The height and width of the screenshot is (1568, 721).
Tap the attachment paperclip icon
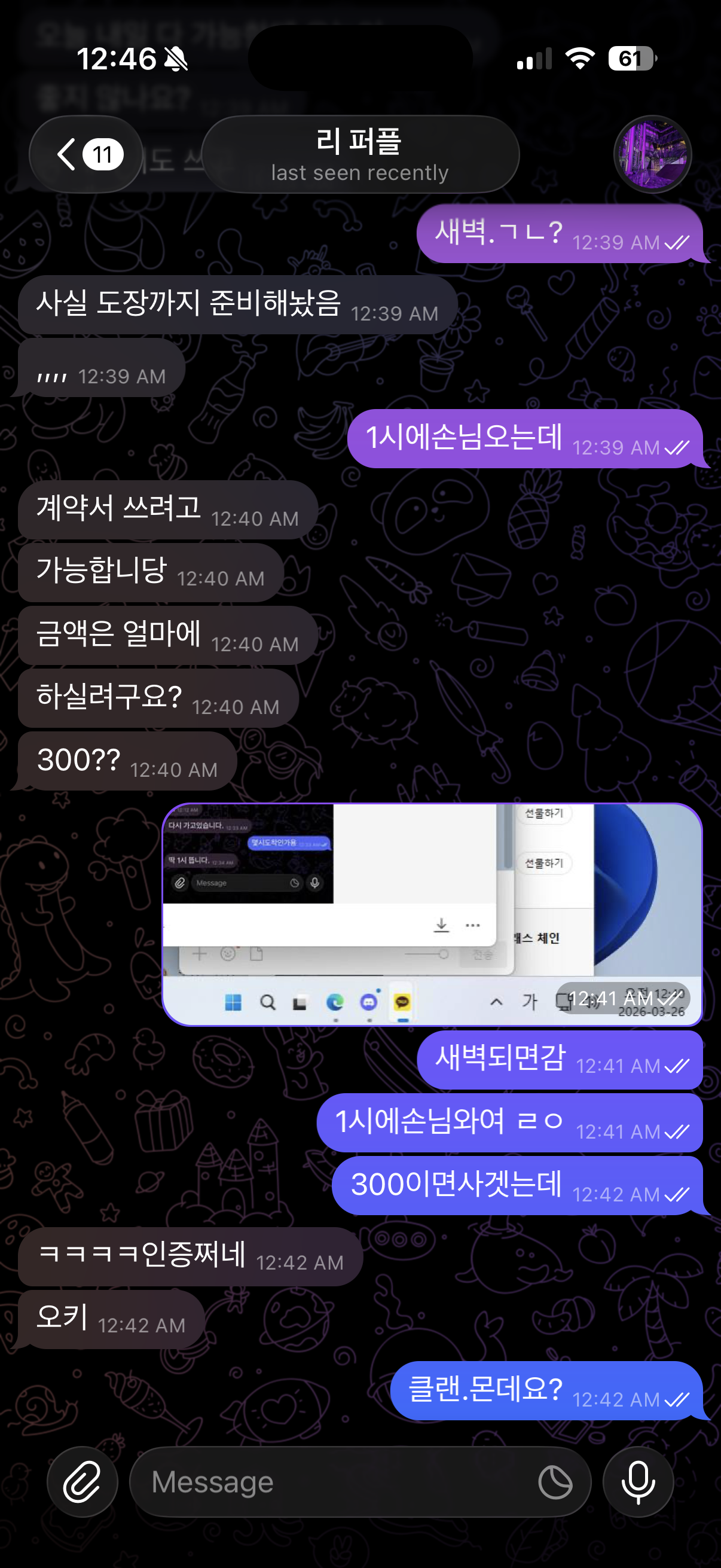click(x=82, y=1481)
